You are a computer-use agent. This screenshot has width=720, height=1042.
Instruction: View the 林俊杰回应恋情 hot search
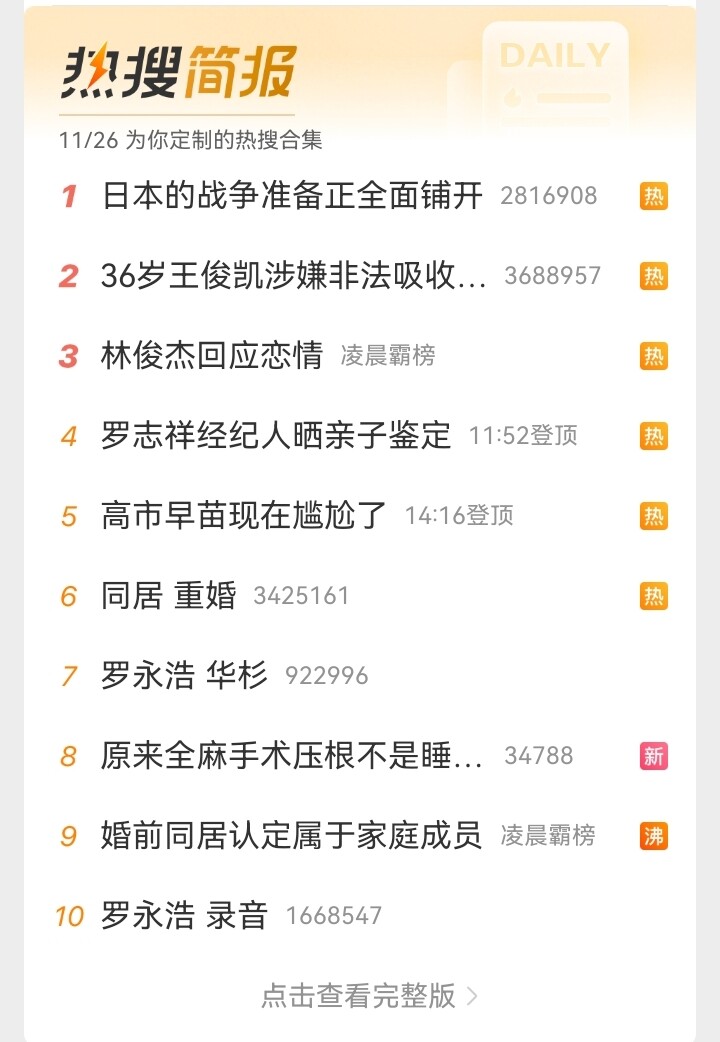pyautogui.click(x=212, y=355)
